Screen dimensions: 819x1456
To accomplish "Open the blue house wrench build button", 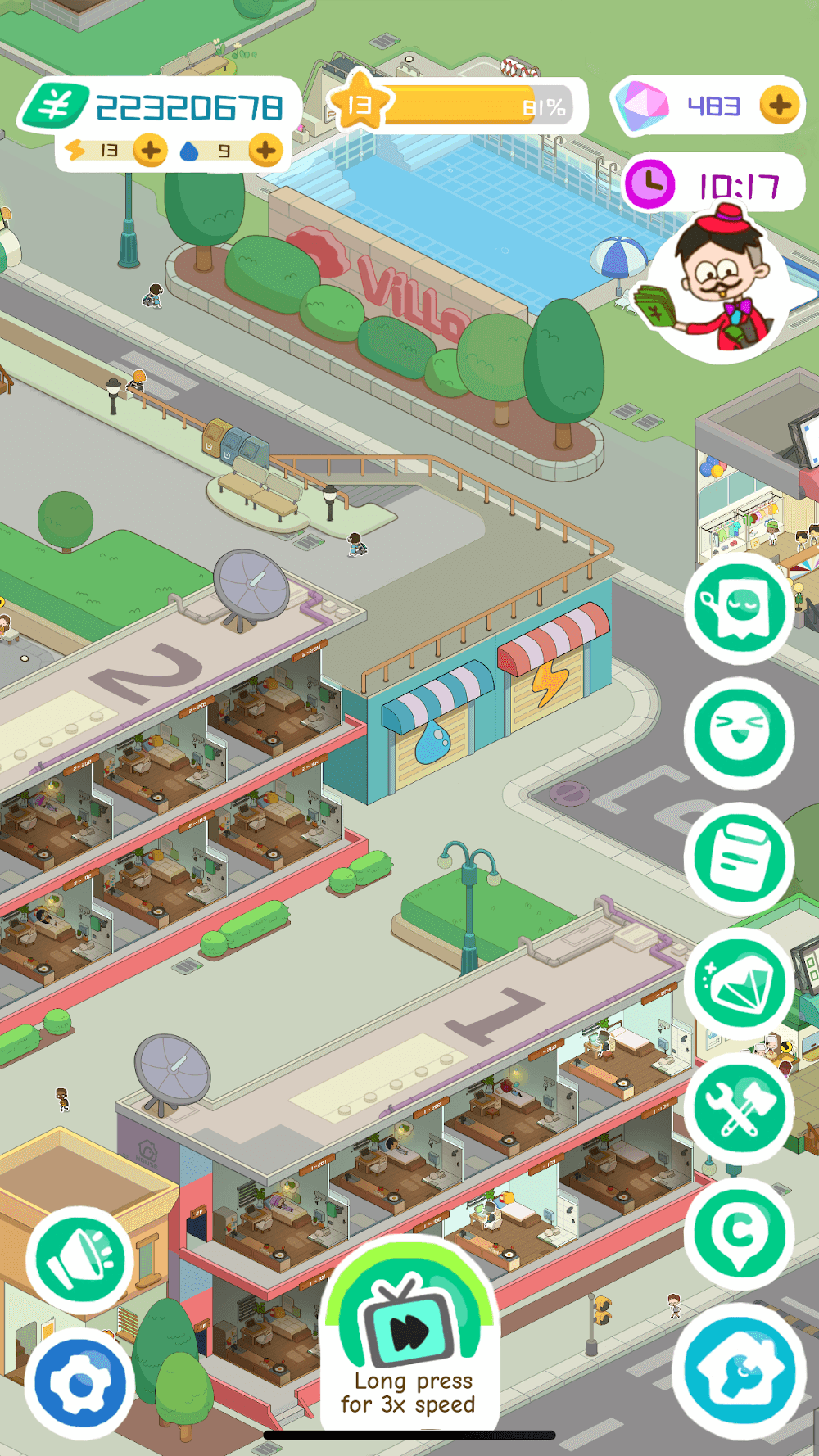I will (739, 1371).
